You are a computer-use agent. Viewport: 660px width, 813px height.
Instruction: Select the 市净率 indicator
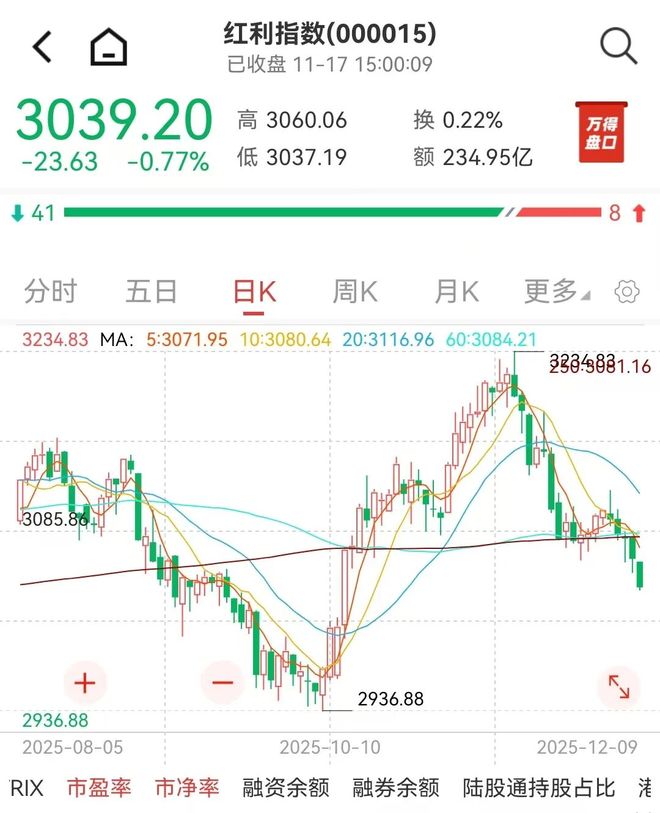tap(187, 788)
